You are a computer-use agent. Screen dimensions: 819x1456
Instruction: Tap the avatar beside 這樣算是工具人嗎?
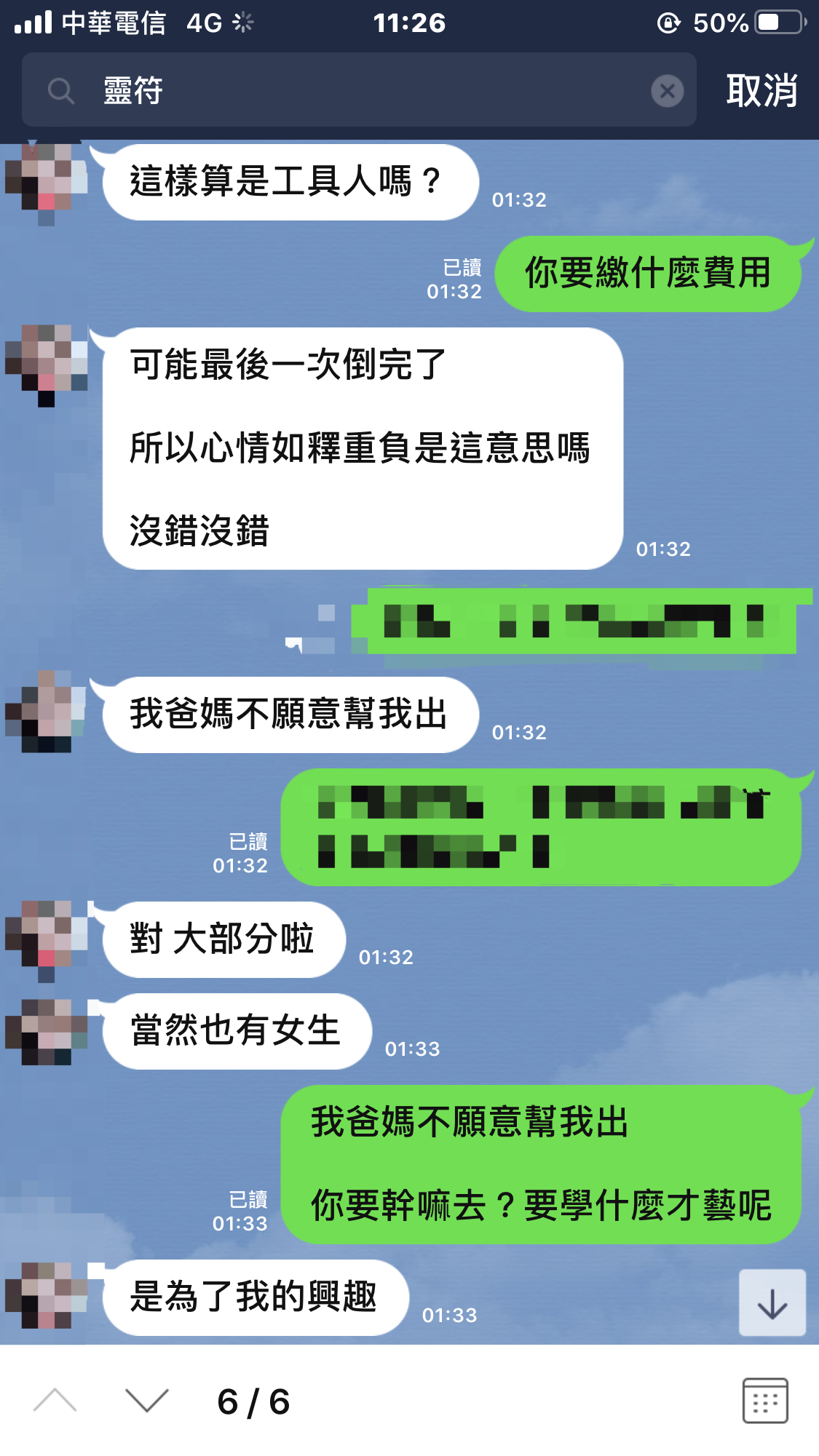tap(47, 182)
